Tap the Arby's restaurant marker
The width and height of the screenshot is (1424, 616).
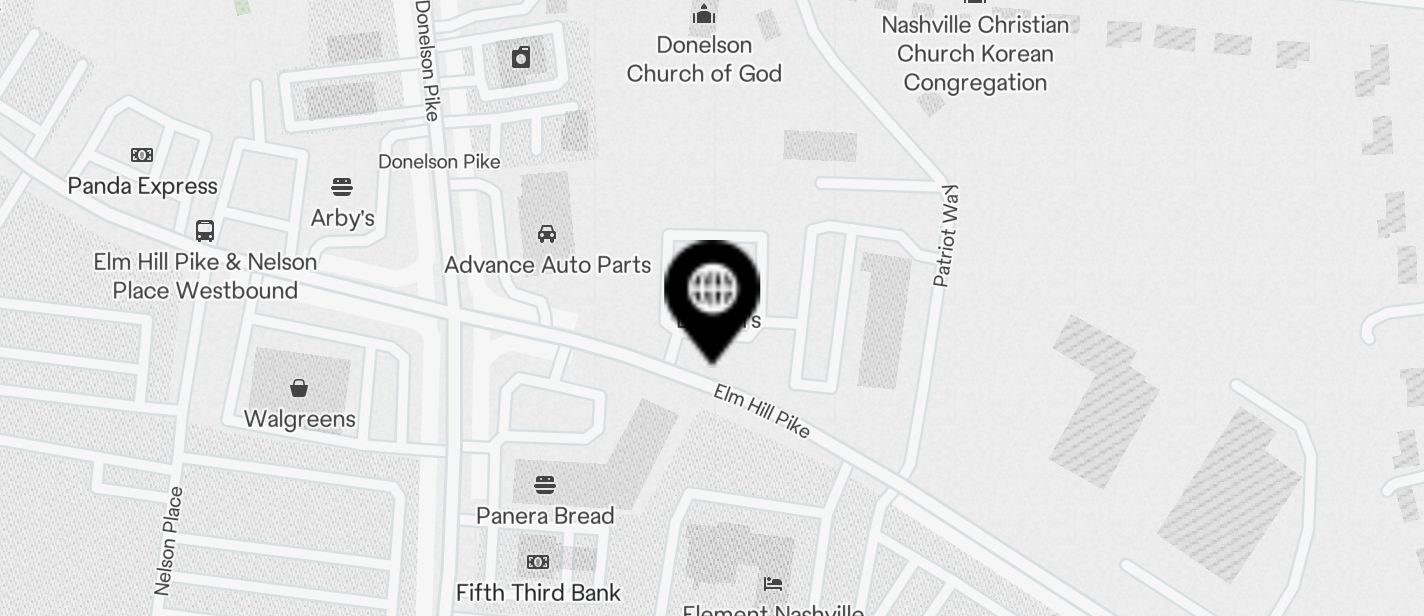[x=342, y=187]
